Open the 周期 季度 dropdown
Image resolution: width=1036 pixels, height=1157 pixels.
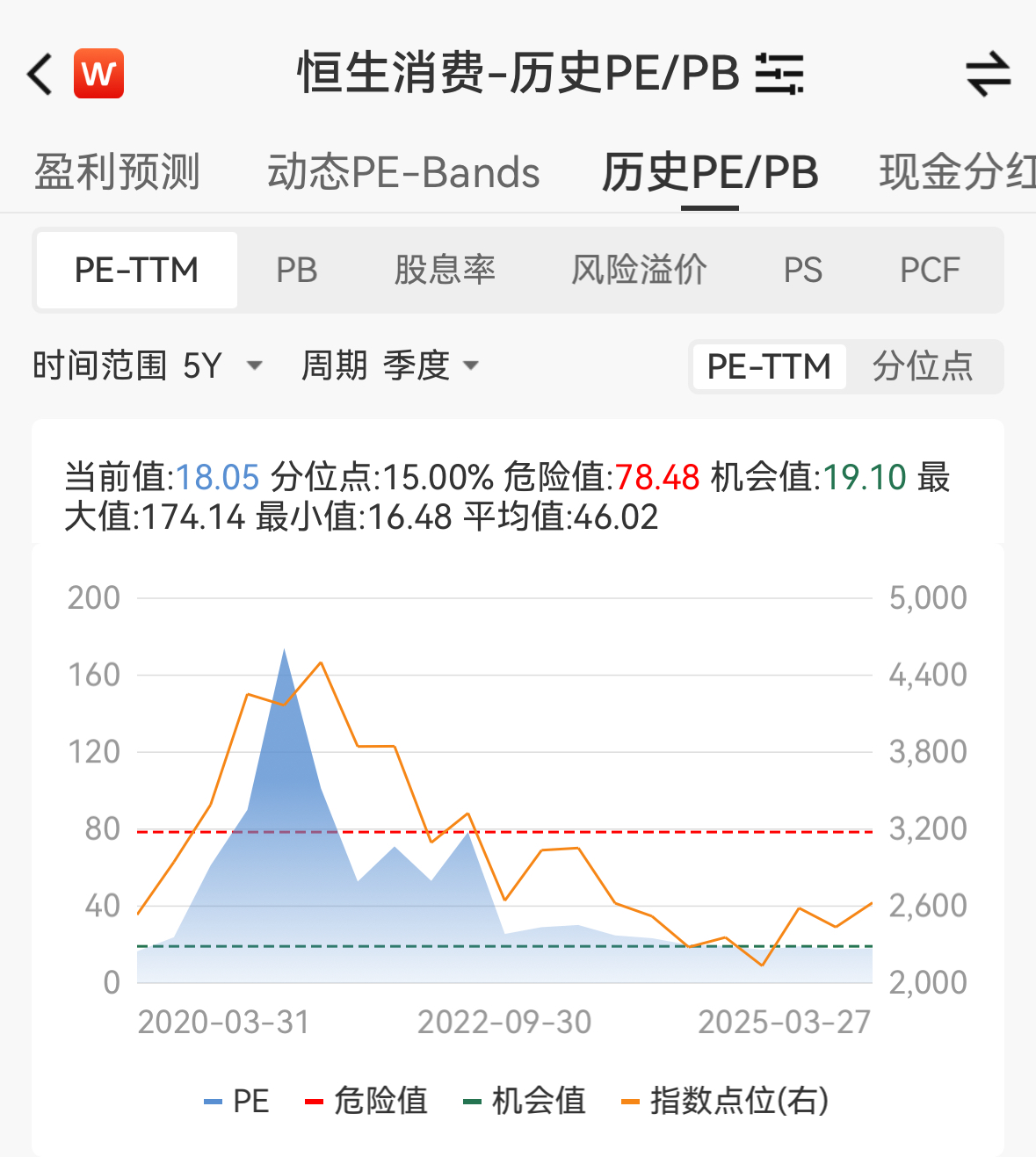click(x=390, y=365)
